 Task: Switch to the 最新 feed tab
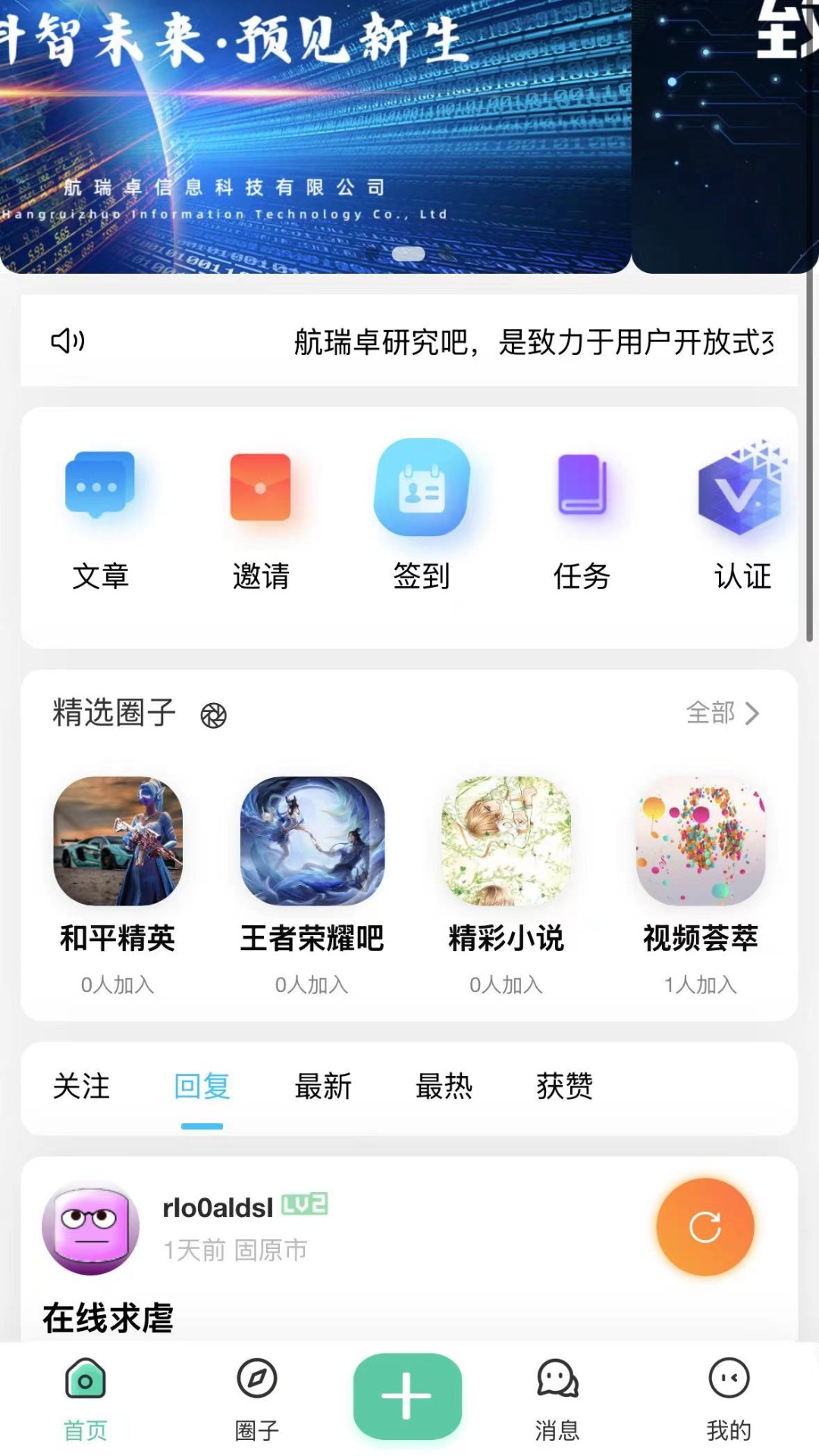pyautogui.click(x=323, y=1086)
